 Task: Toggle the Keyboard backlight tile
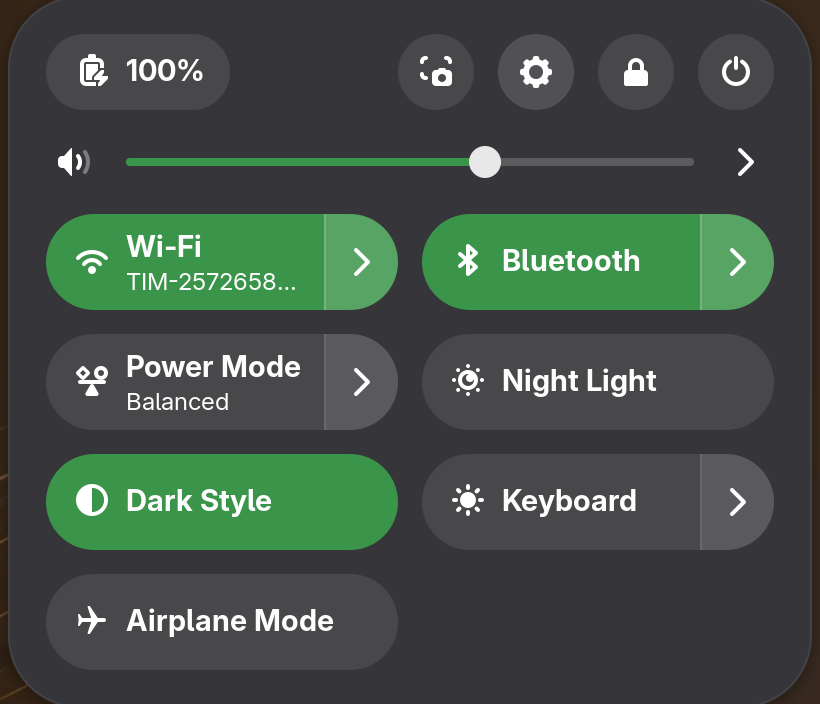coord(562,502)
